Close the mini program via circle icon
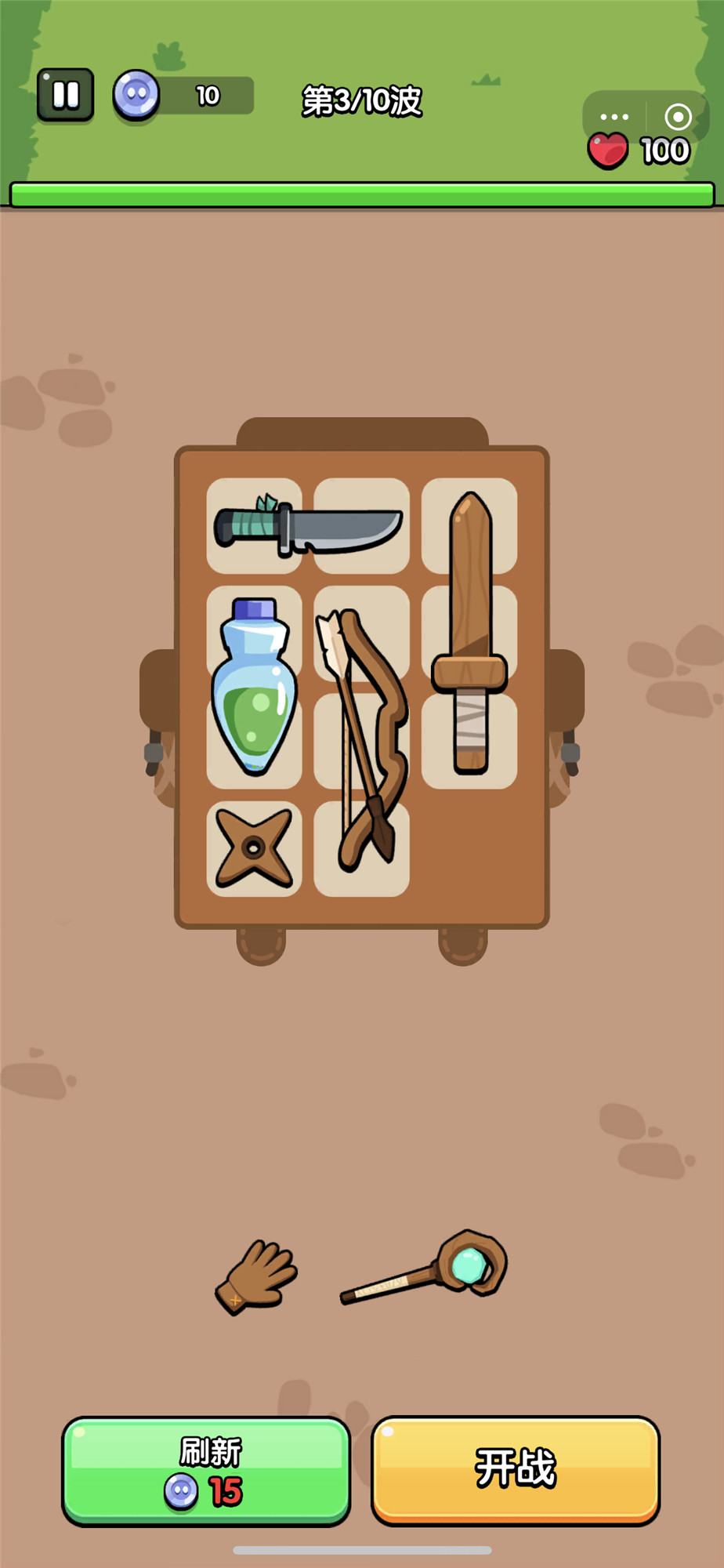The height and width of the screenshot is (1568, 724). pos(678,117)
